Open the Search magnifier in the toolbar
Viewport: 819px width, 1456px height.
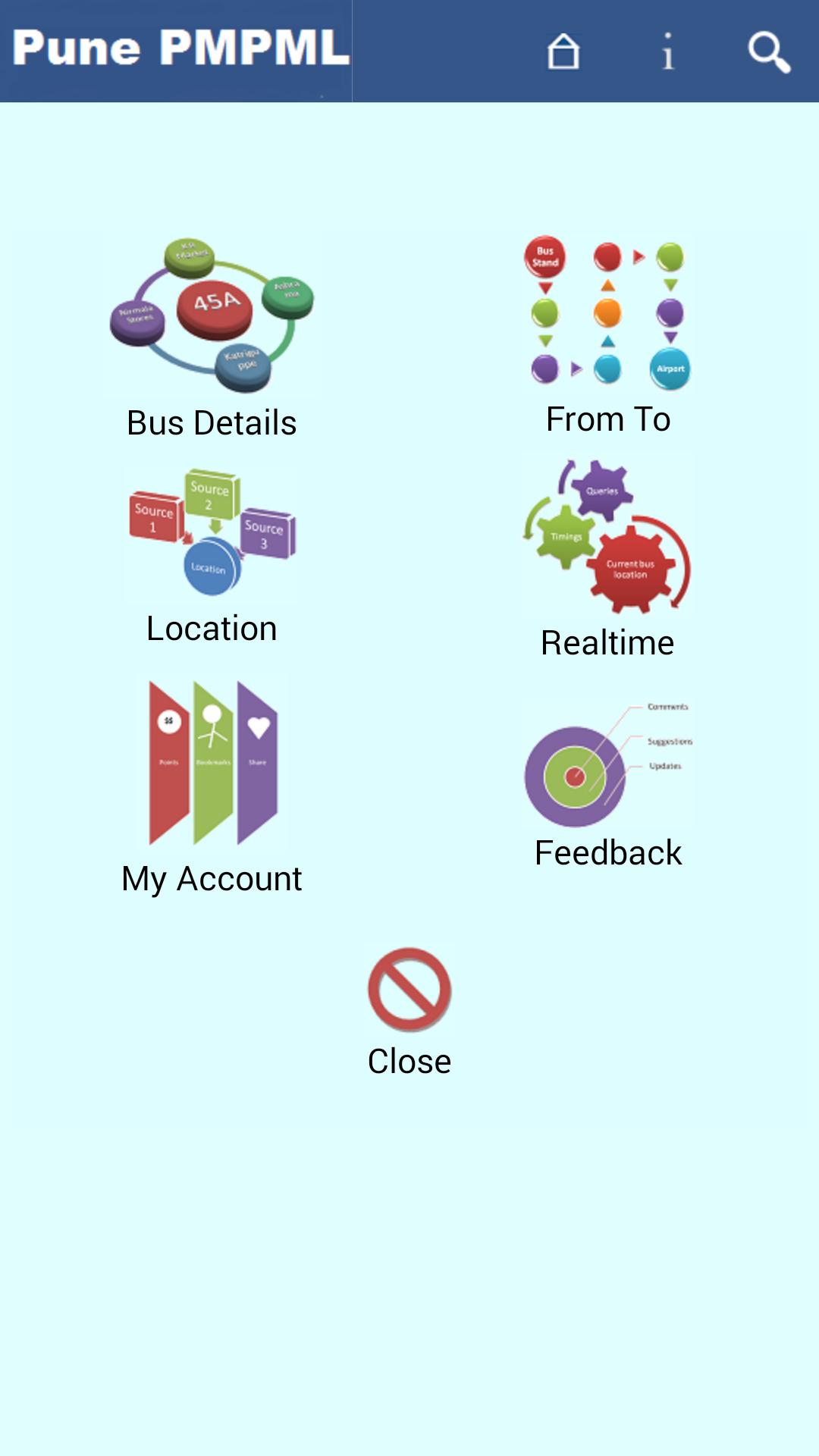(768, 52)
